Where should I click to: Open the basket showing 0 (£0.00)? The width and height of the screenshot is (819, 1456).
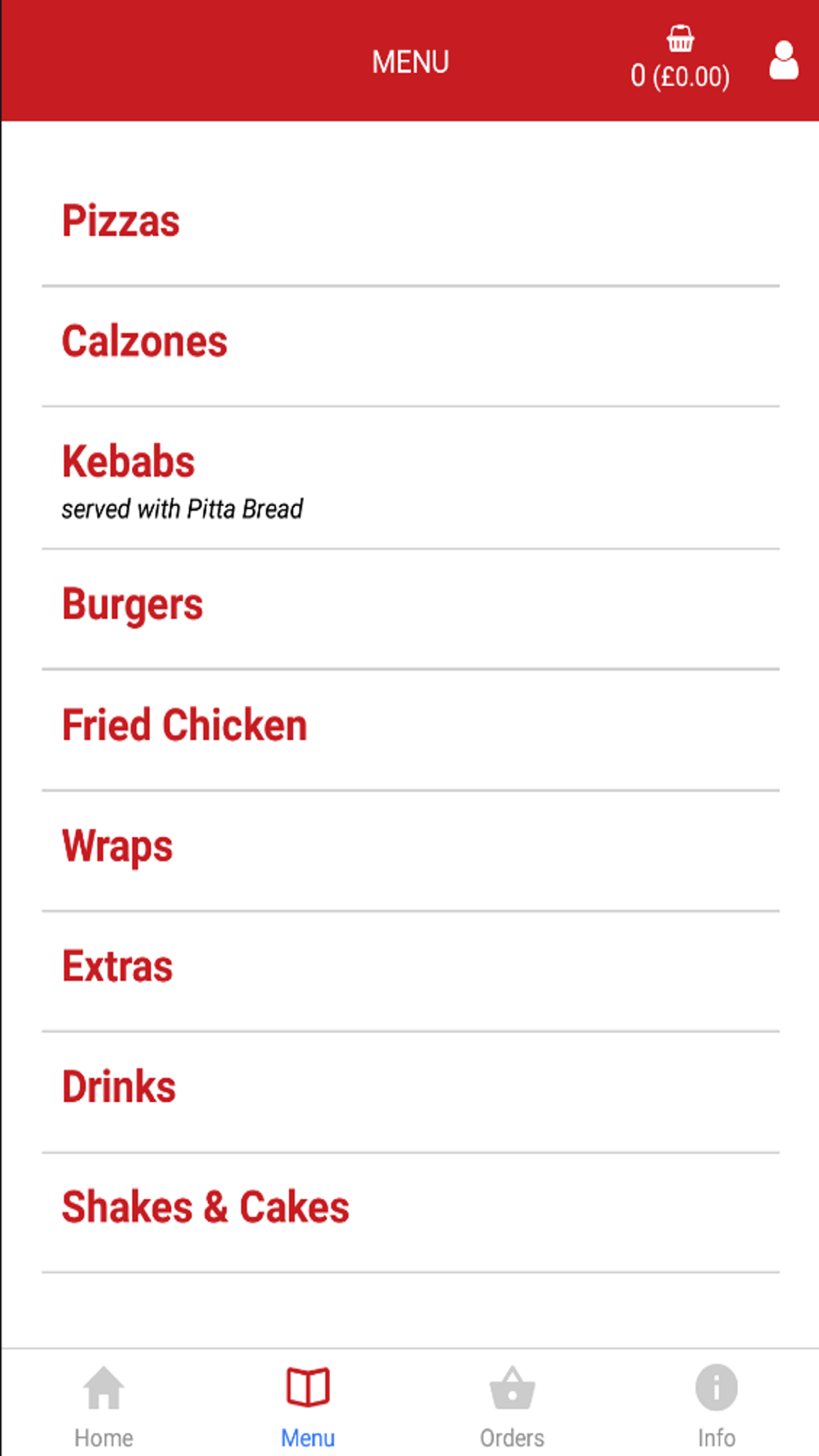click(680, 59)
